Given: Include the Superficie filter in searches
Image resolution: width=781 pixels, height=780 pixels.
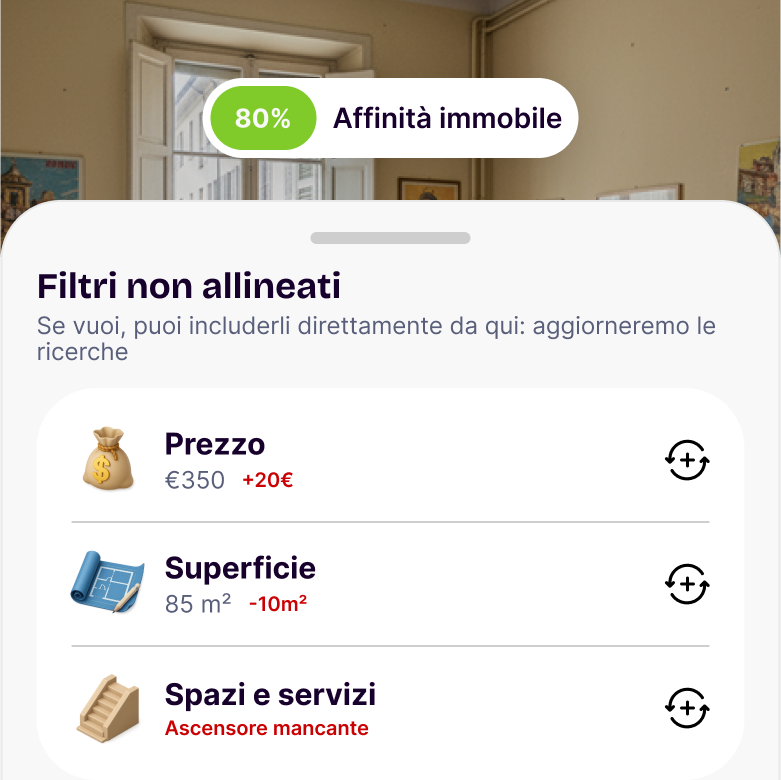Looking at the screenshot, I should pos(687,584).
